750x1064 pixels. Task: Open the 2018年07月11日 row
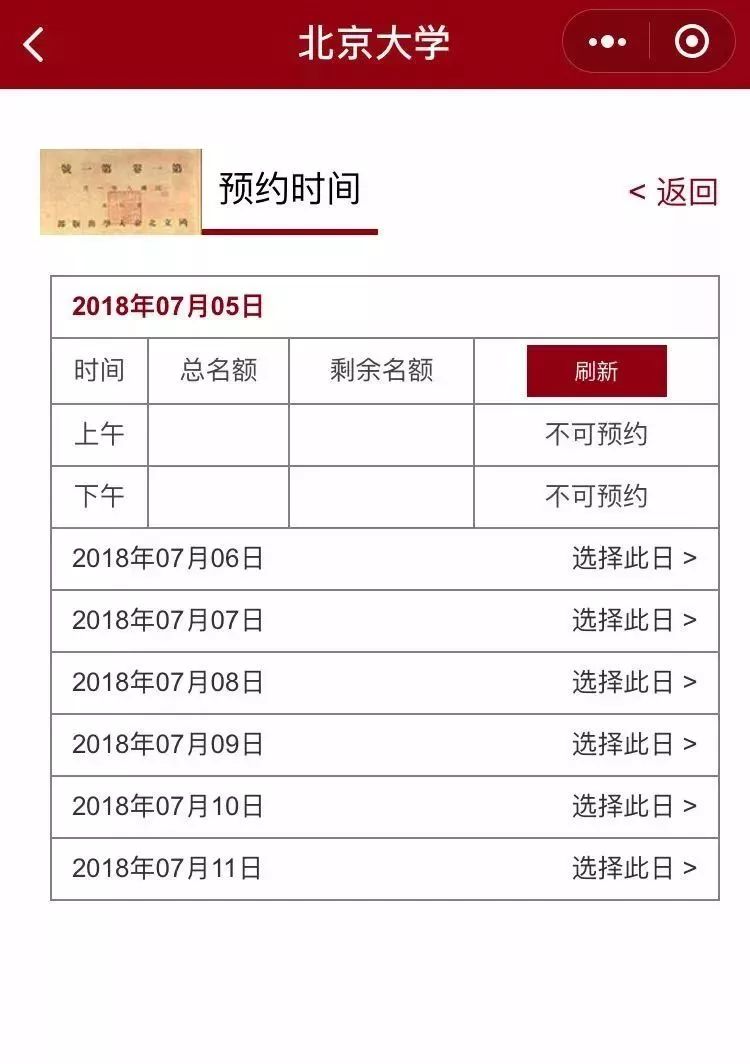(633, 868)
